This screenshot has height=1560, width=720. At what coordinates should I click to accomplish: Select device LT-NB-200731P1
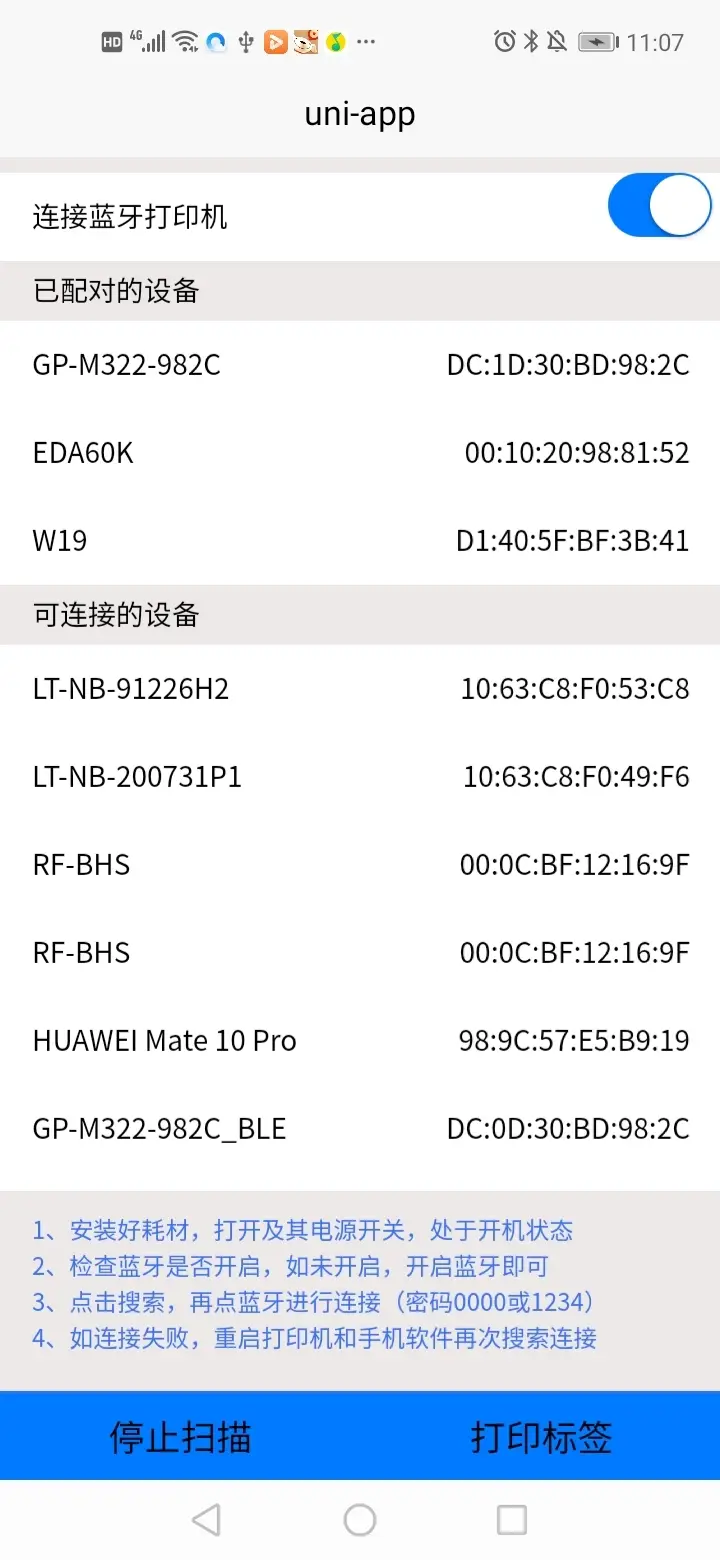click(360, 777)
